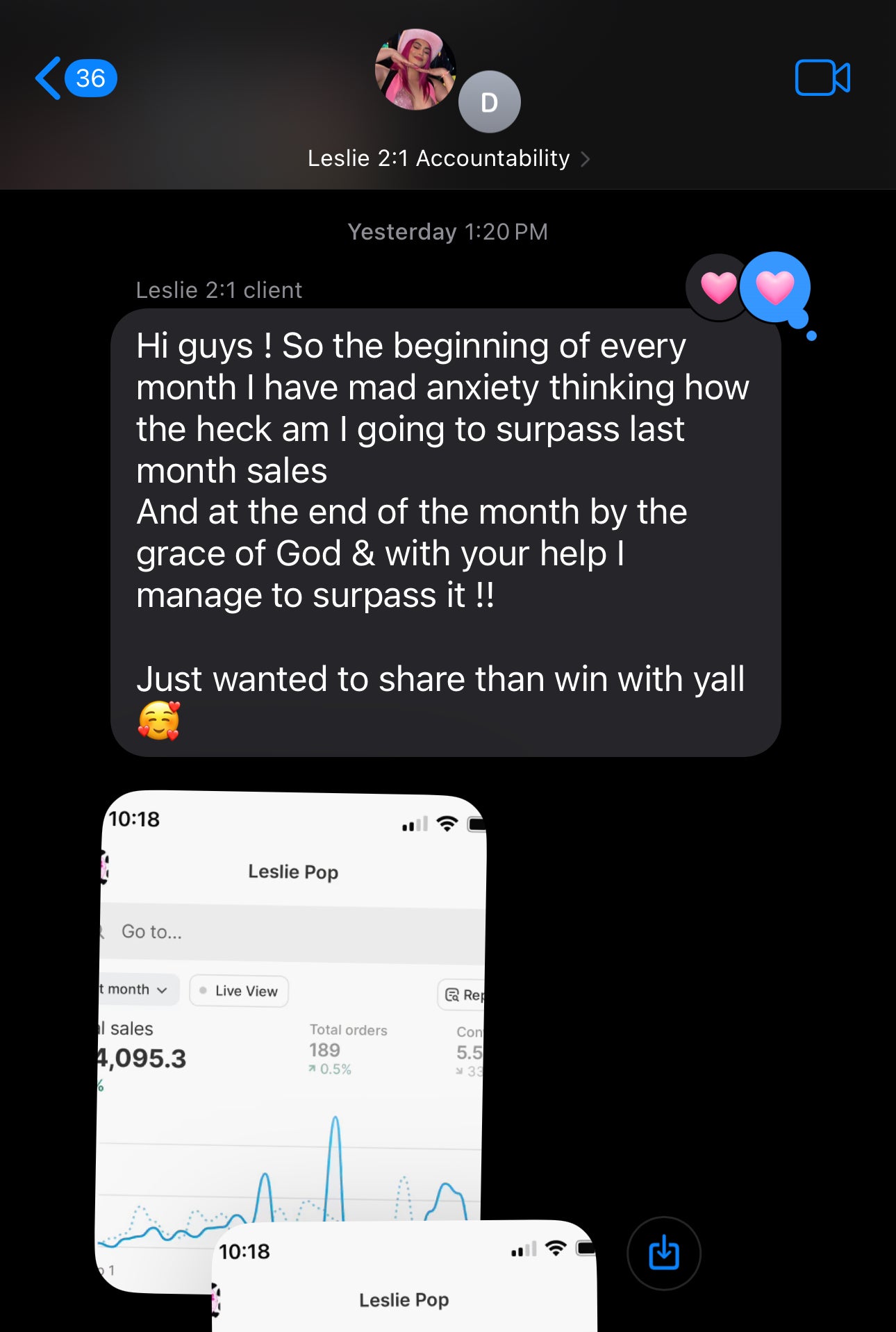Viewport: 896px width, 1332px height.
Task: View the heart reactions on the message
Action: point(747,288)
